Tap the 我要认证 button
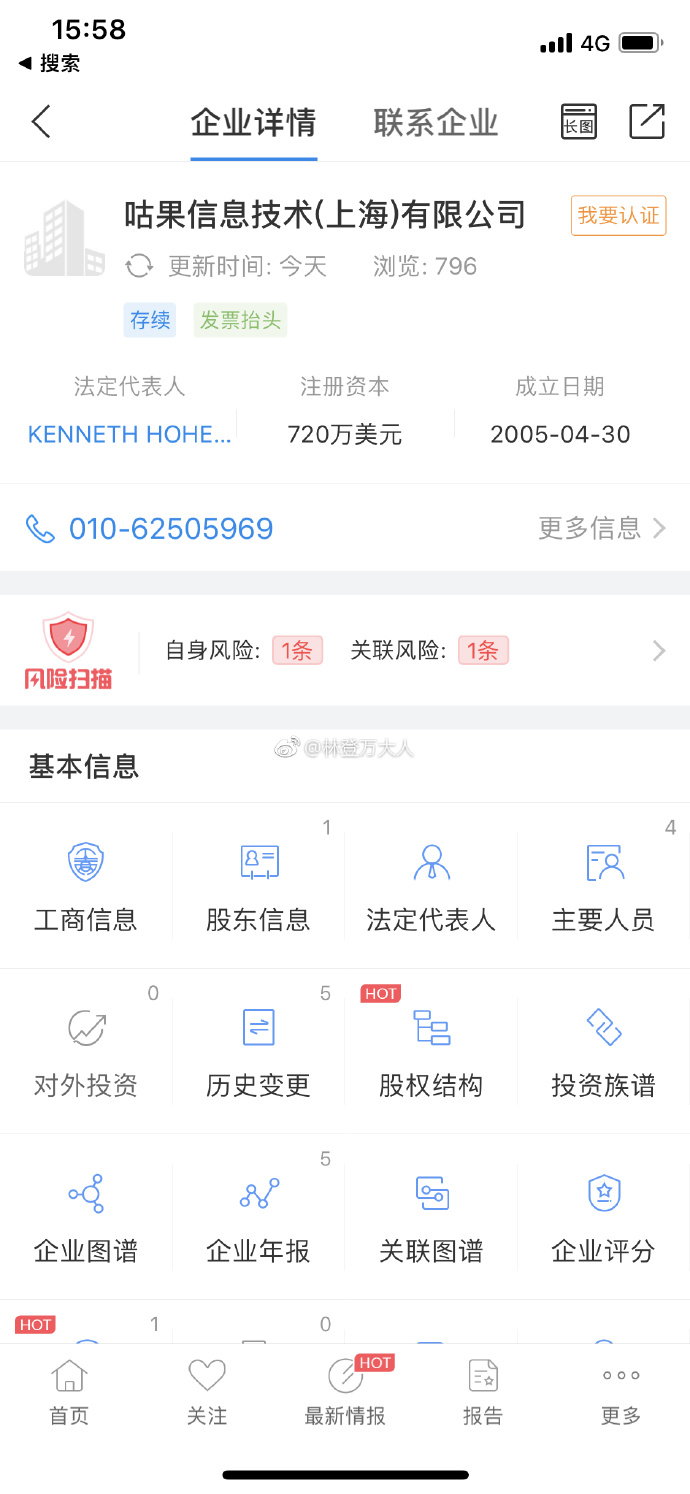 [618, 216]
